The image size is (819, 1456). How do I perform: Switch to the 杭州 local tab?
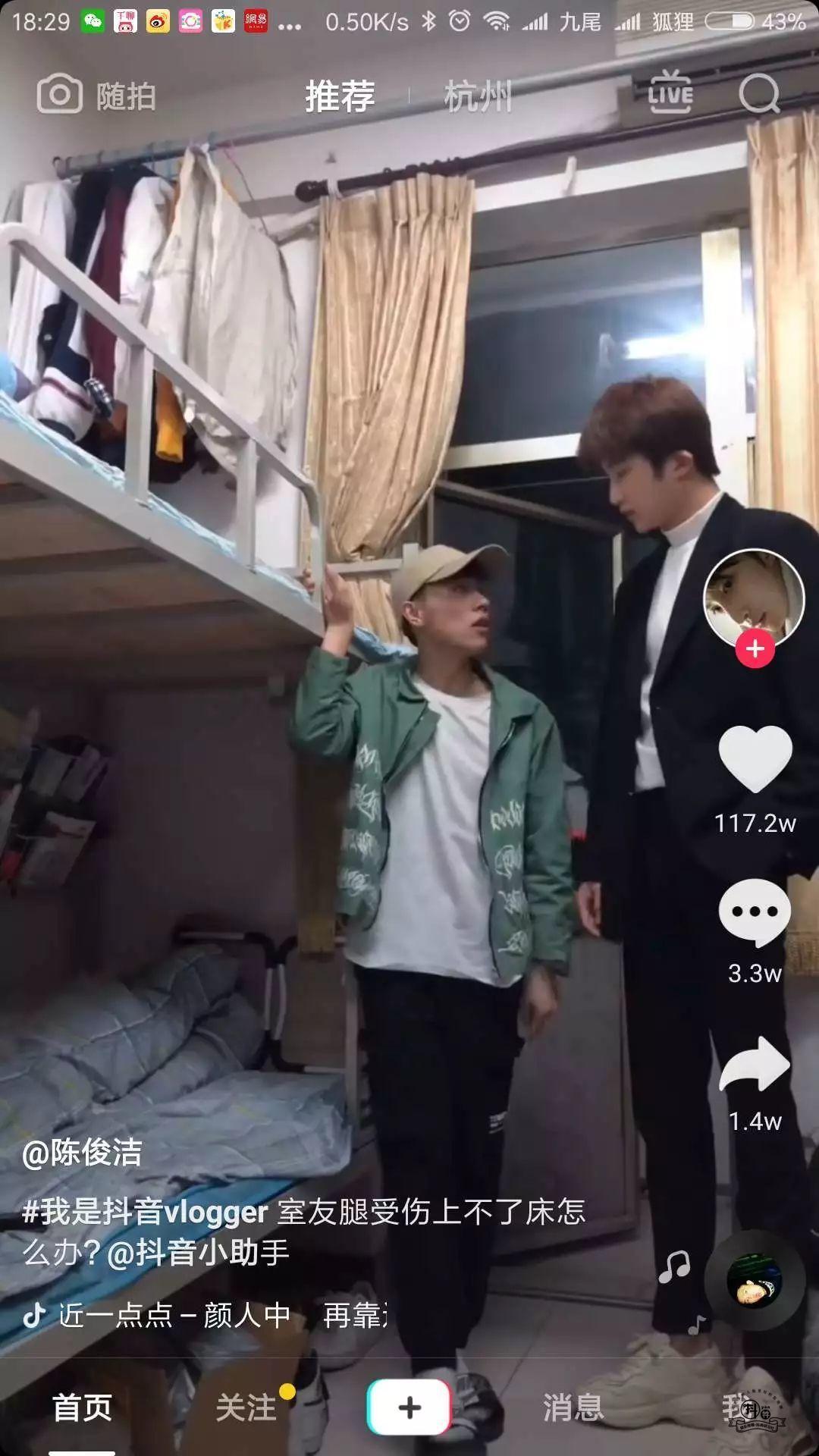[478, 97]
